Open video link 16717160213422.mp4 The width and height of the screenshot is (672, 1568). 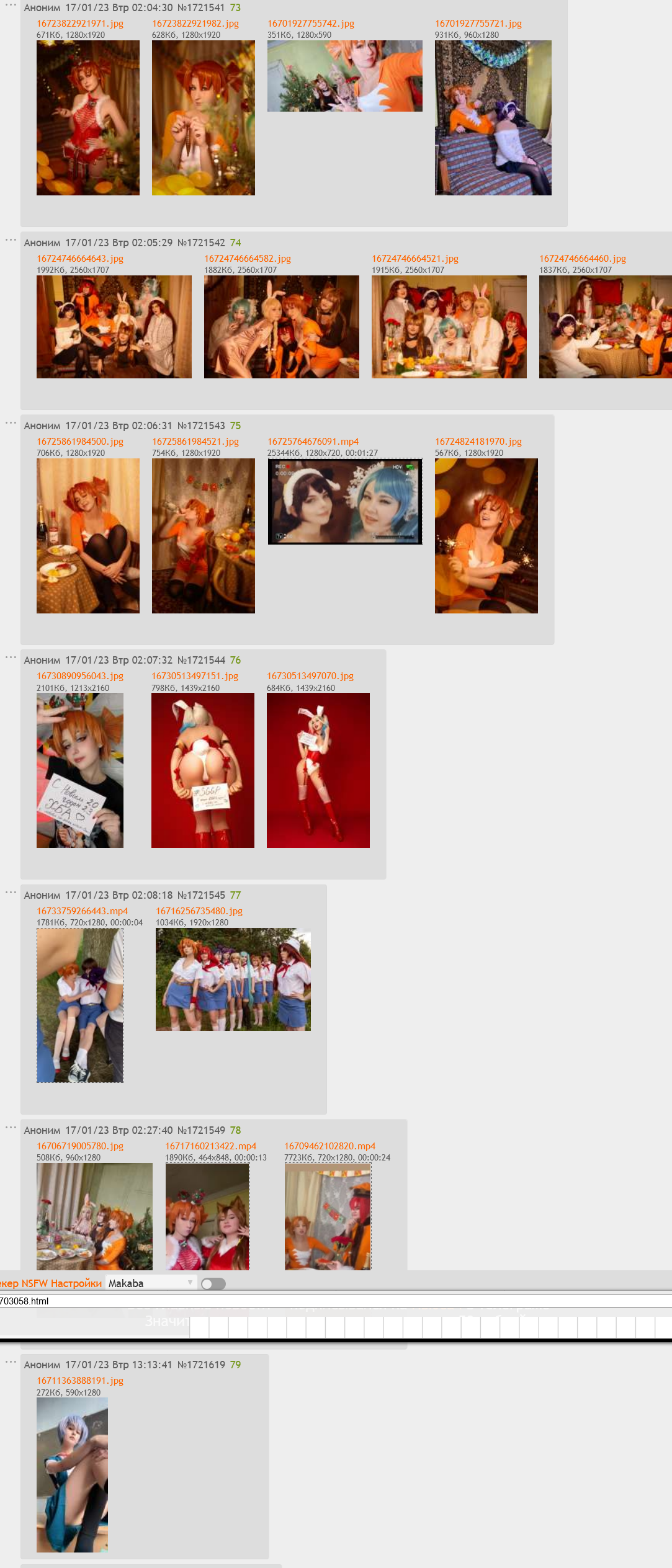(211, 1146)
